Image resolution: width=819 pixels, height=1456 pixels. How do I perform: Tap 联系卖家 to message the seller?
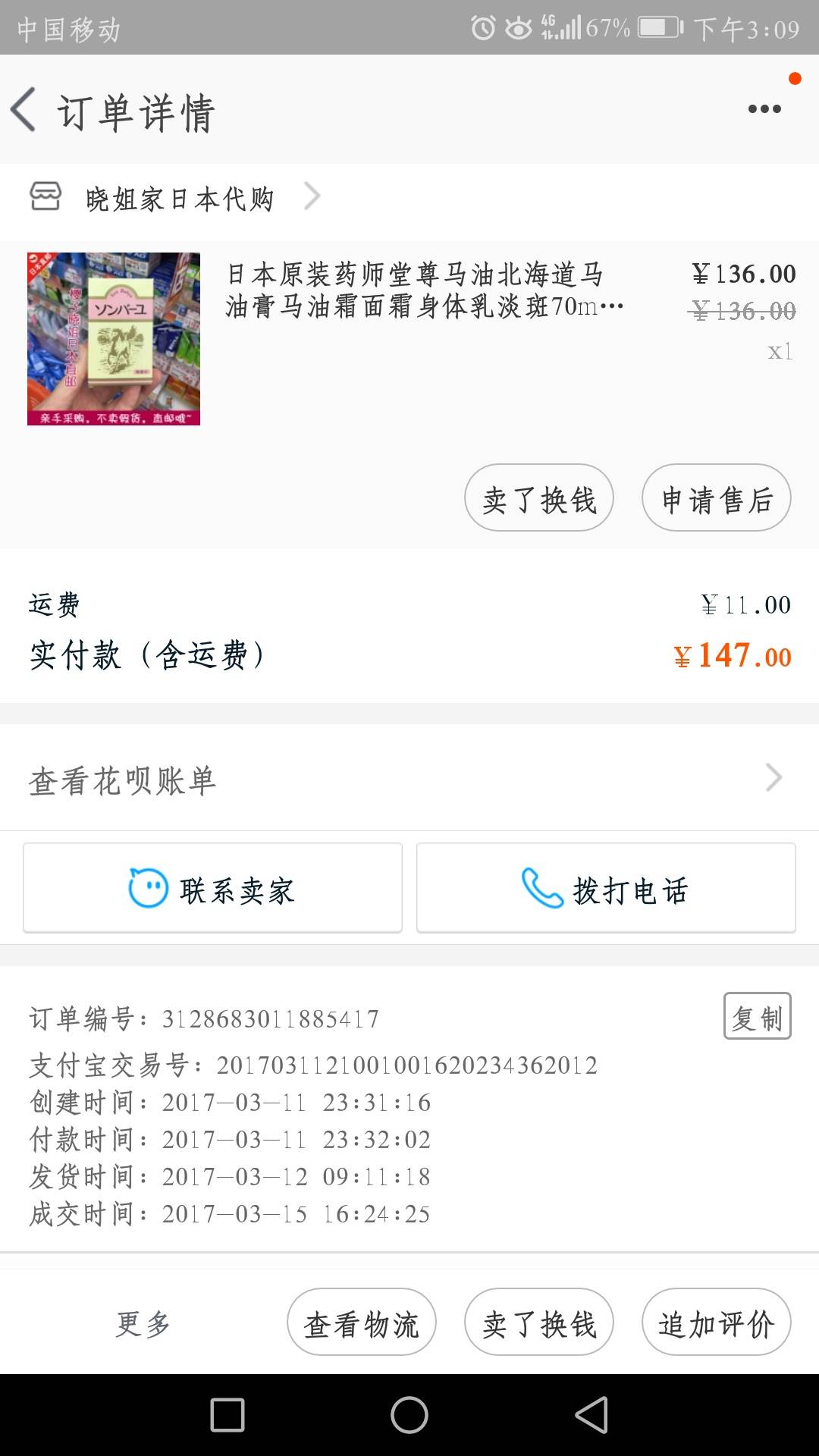tap(212, 888)
